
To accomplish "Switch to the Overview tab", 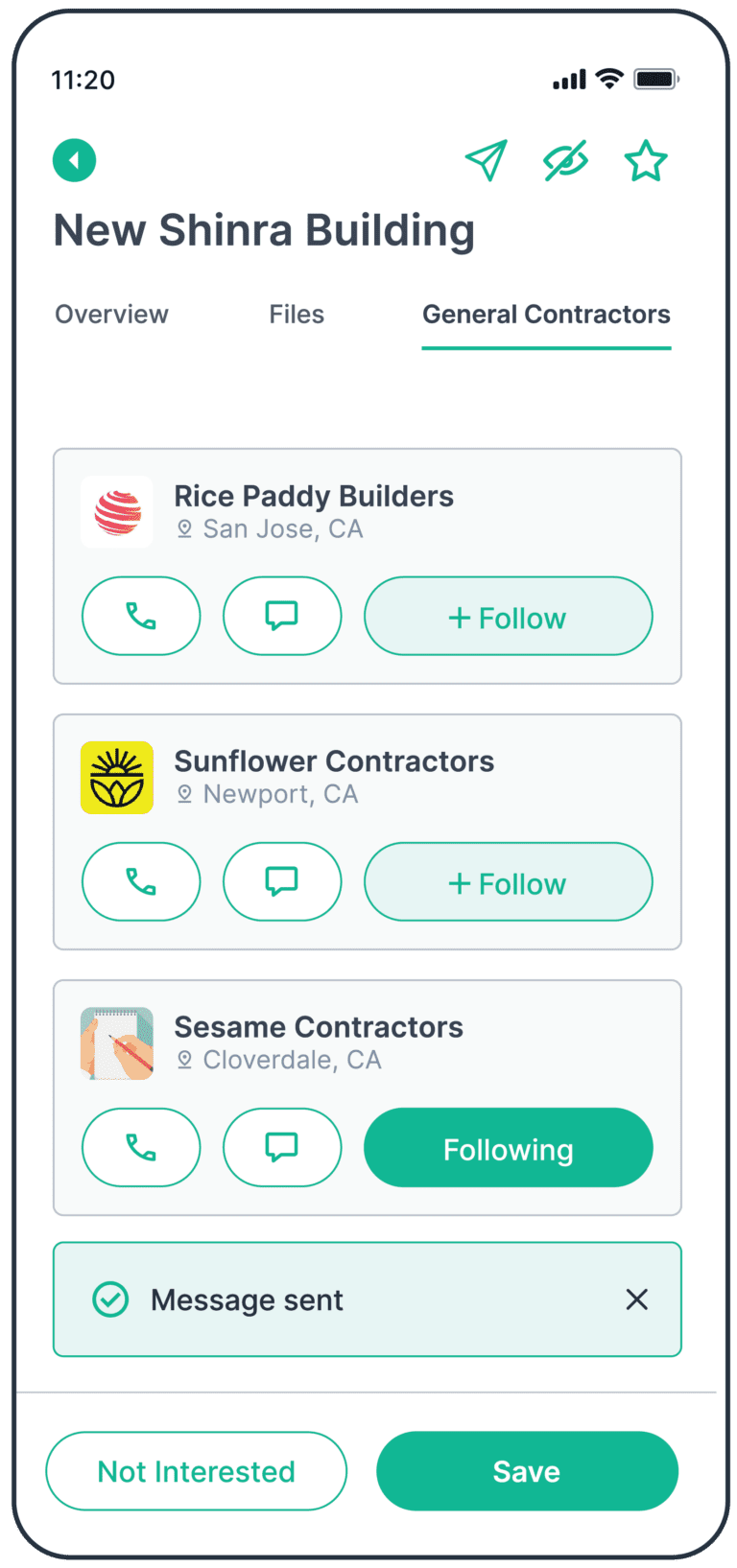I will pos(111,314).
